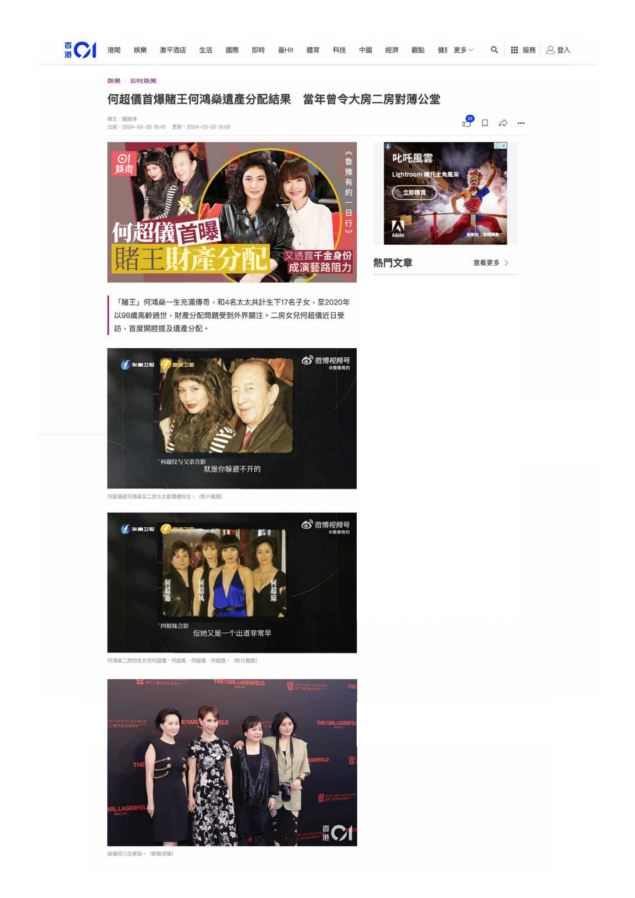The image size is (635, 898).
Task: Open the 服務 services grid menu
Action: (x=523, y=50)
